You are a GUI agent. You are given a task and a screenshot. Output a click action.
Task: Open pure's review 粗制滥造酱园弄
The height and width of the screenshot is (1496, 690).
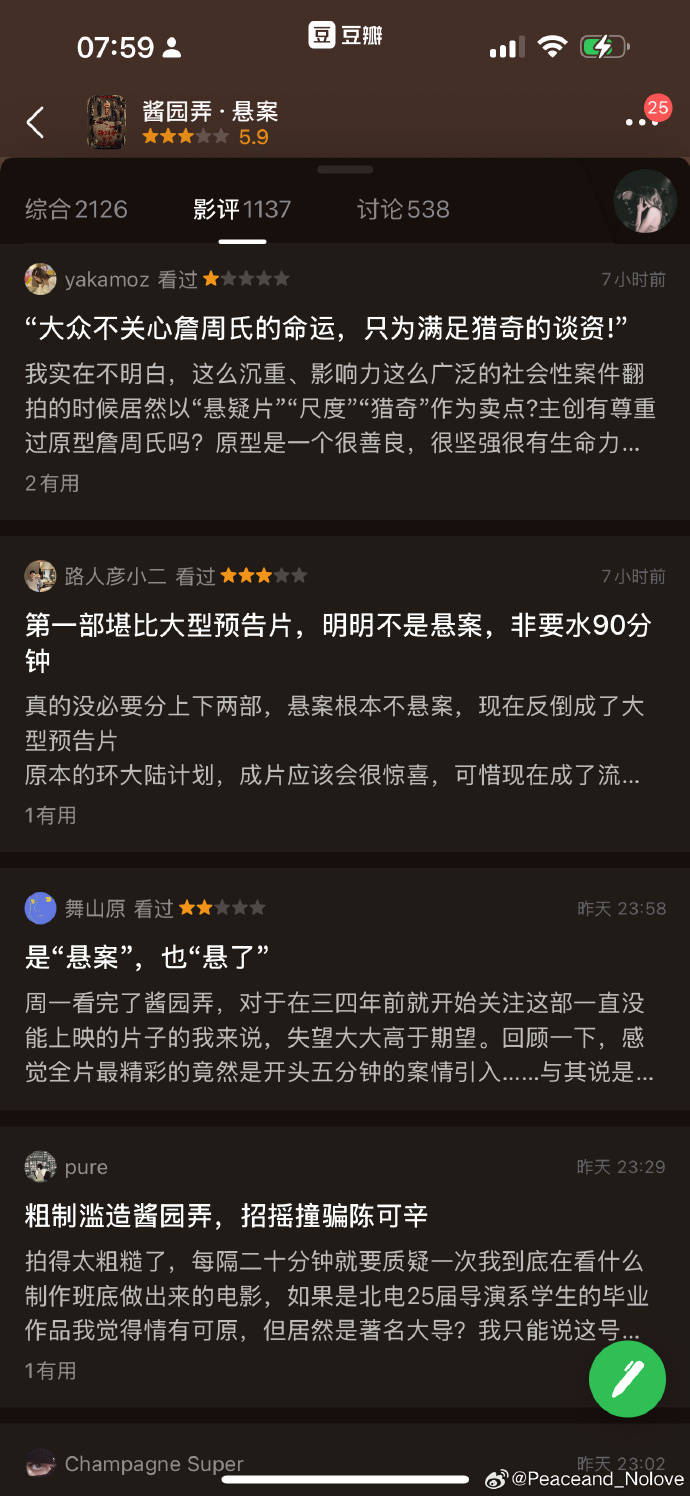pos(226,1216)
